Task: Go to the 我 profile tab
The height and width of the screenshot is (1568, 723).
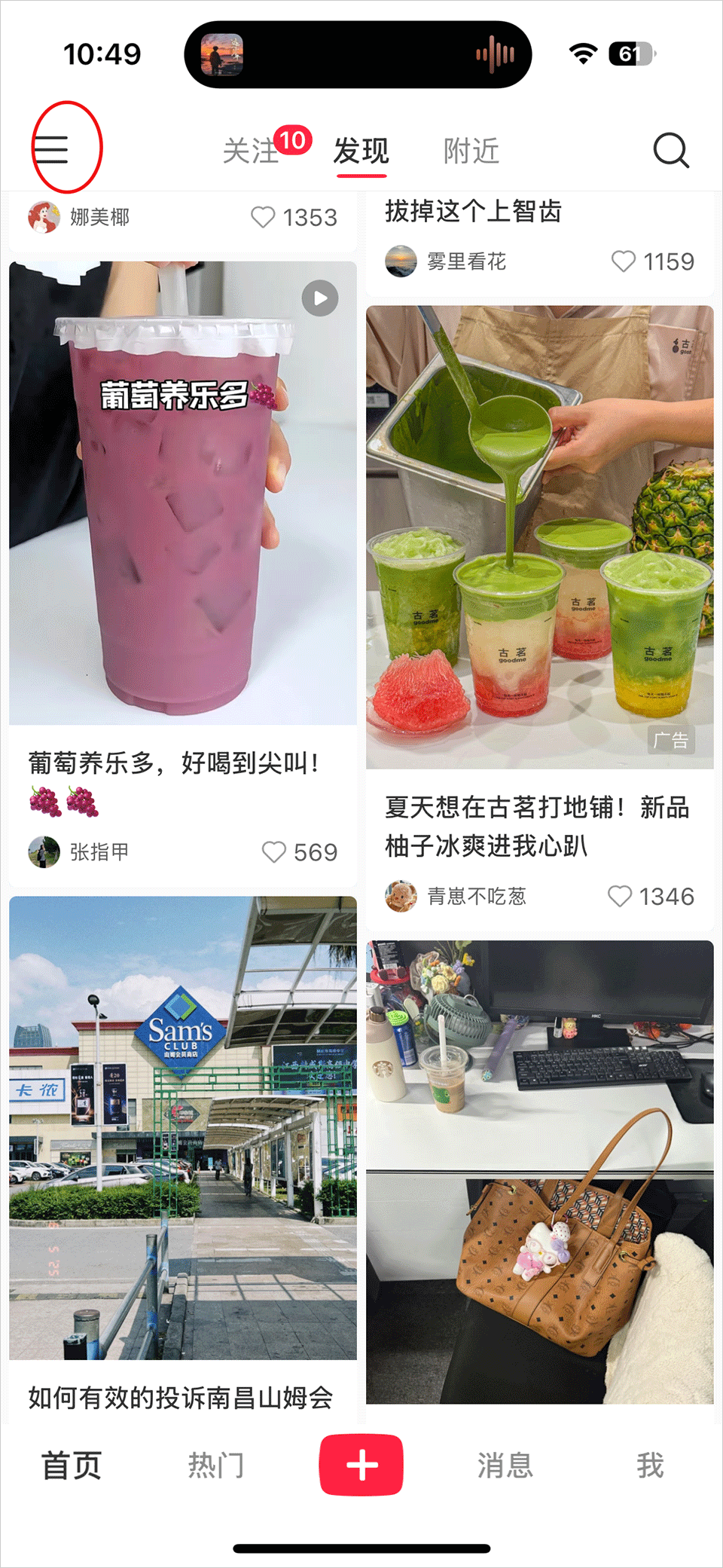Action: coord(650,1466)
